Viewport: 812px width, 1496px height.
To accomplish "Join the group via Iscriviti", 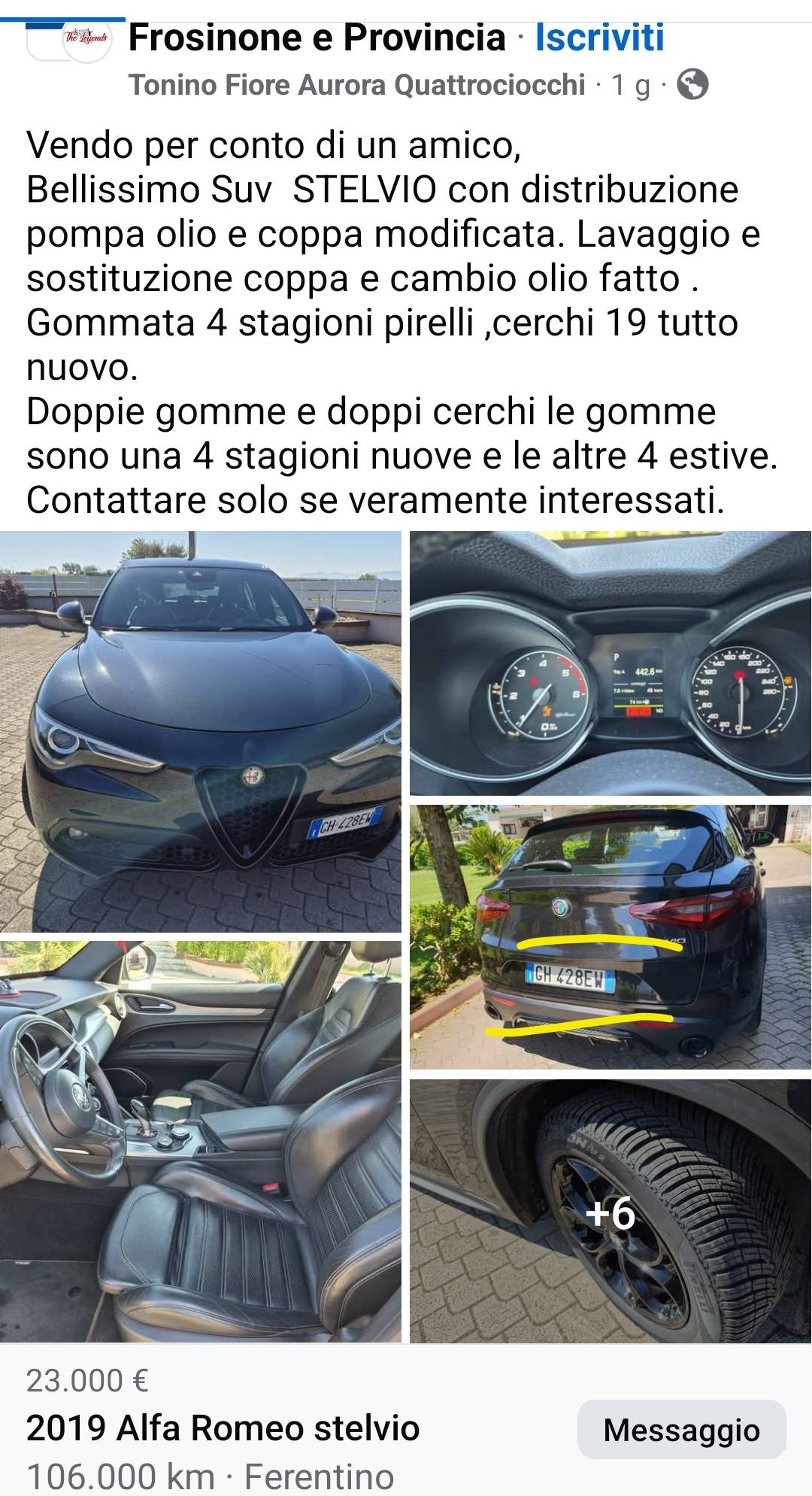I will 599,38.
